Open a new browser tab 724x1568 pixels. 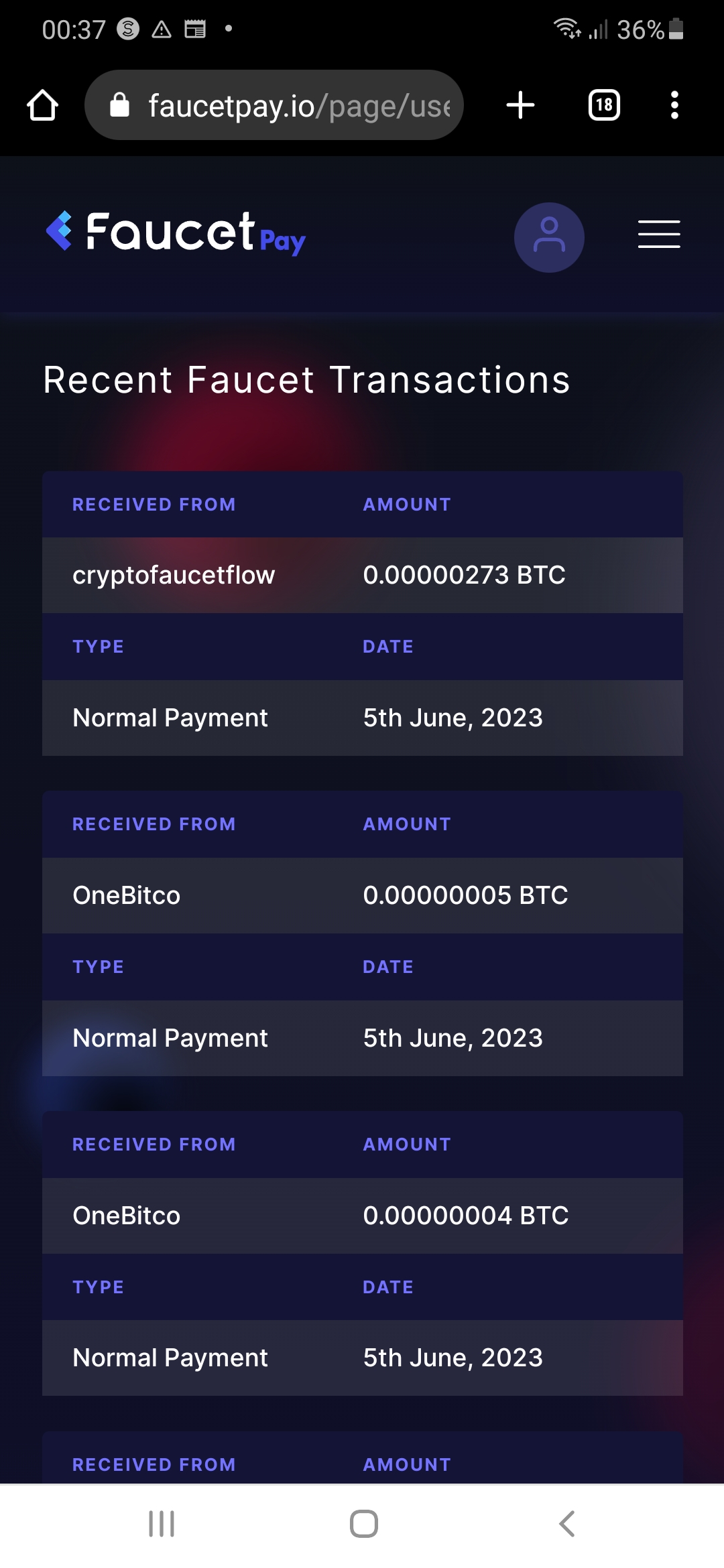tap(520, 105)
